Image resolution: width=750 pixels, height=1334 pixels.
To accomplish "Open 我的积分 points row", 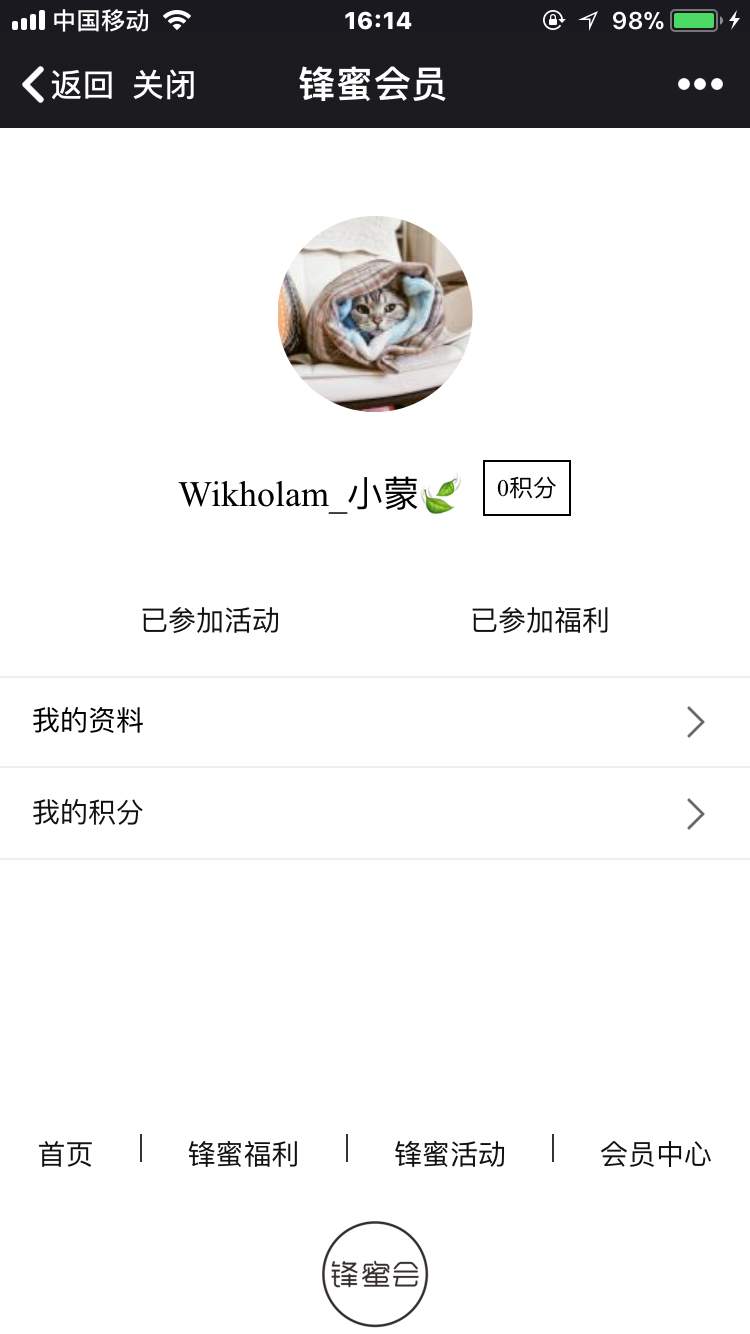I will click(375, 813).
